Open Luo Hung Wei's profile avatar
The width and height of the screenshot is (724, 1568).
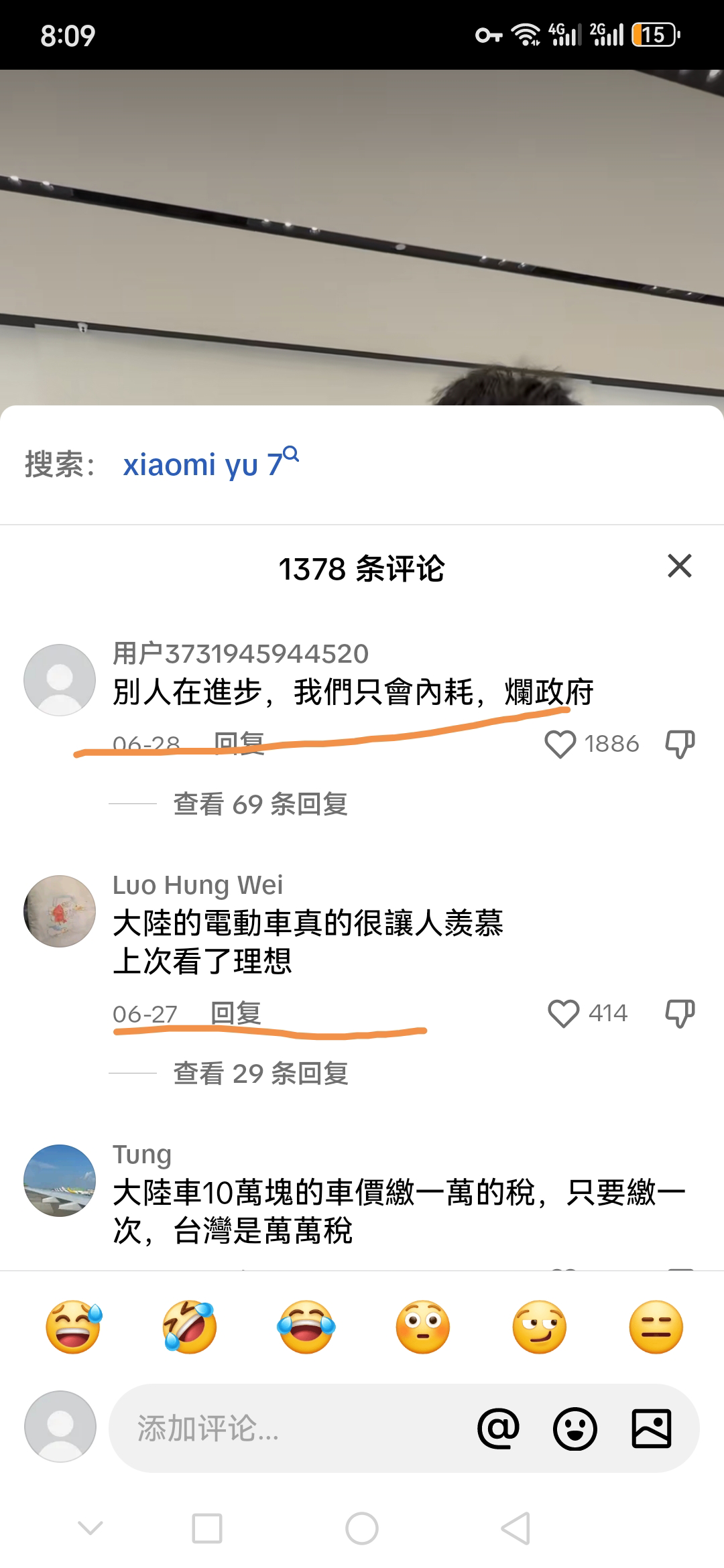point(60,911)
